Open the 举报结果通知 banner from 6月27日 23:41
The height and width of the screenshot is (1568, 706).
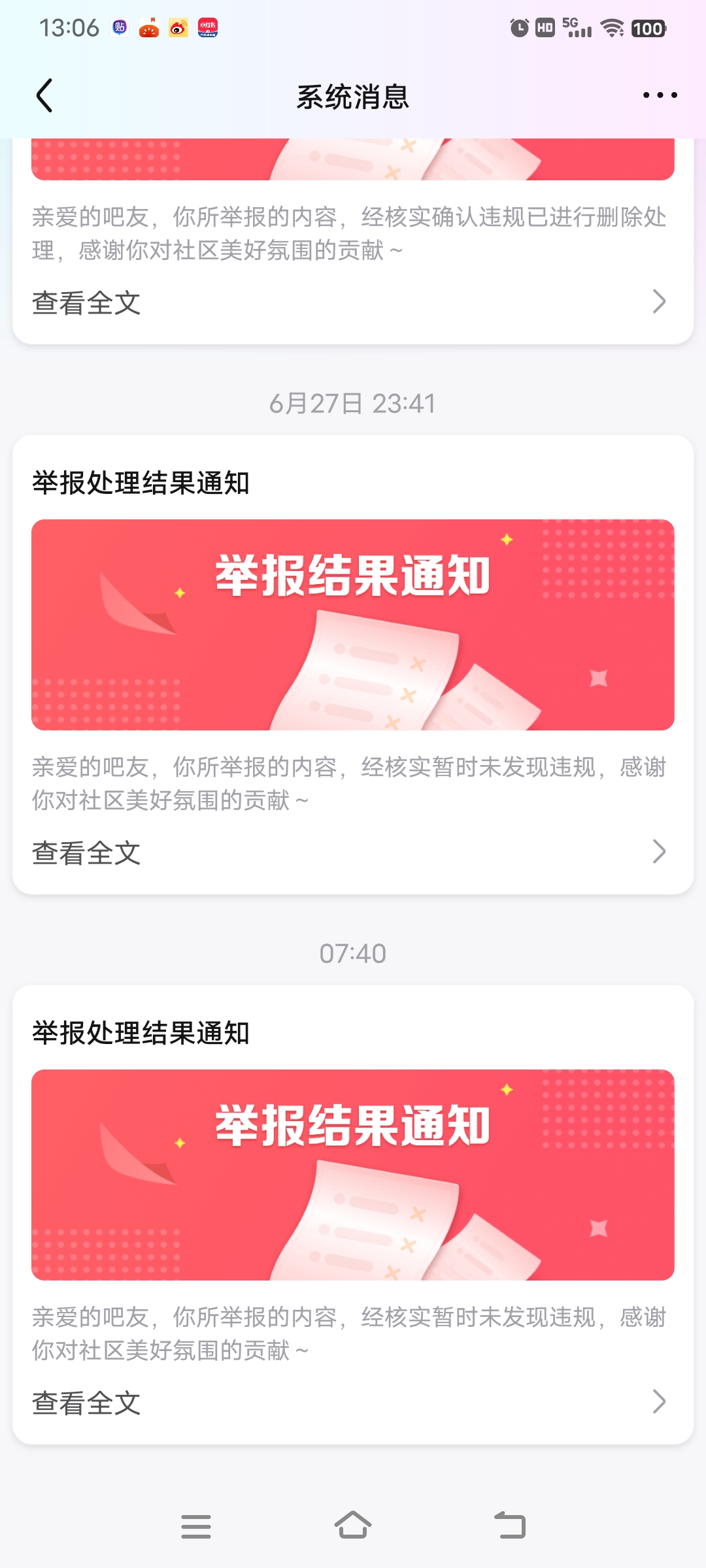tap(353, 625)
